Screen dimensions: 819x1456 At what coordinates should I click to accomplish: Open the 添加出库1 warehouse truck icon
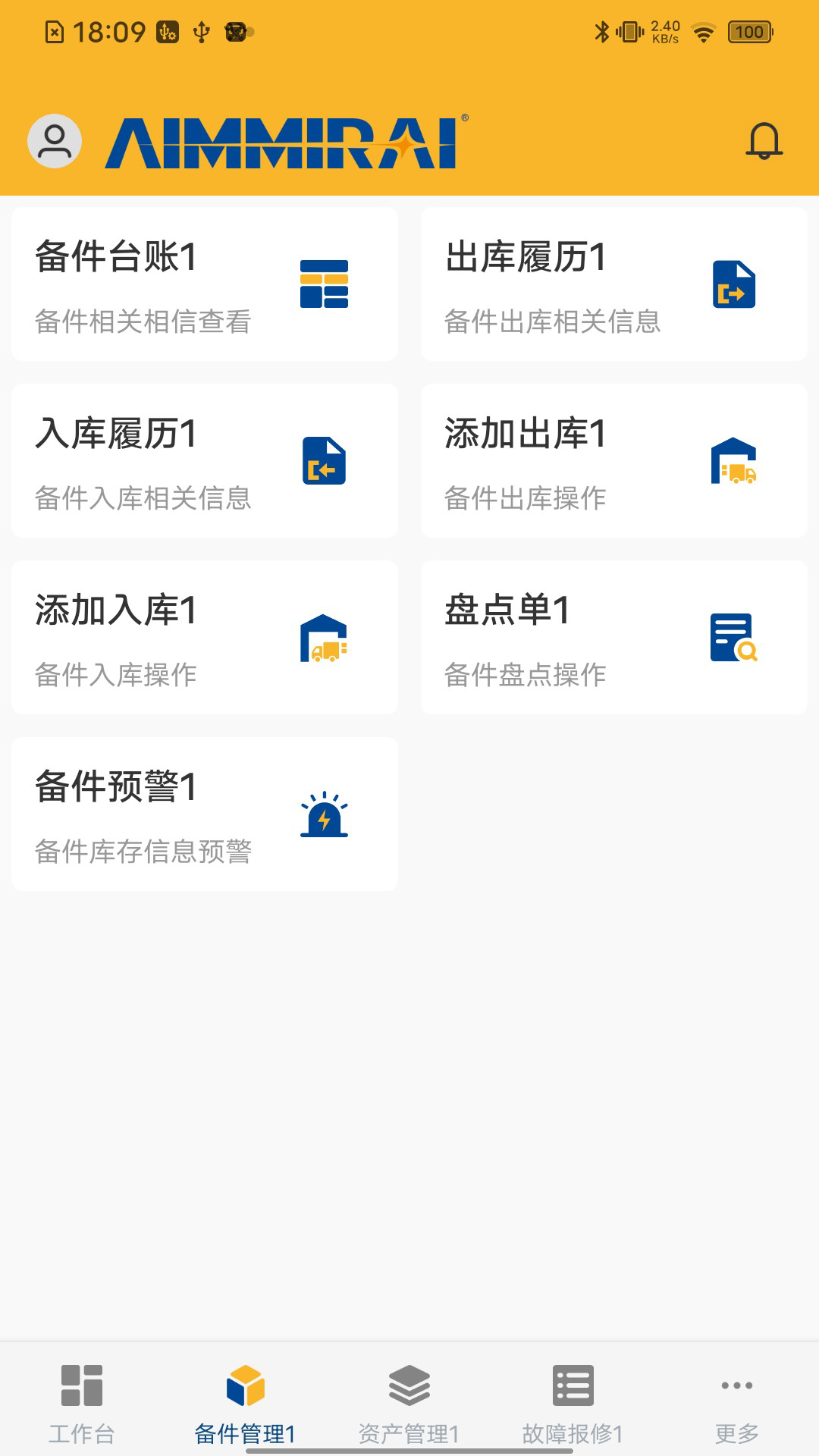(734, 464)
